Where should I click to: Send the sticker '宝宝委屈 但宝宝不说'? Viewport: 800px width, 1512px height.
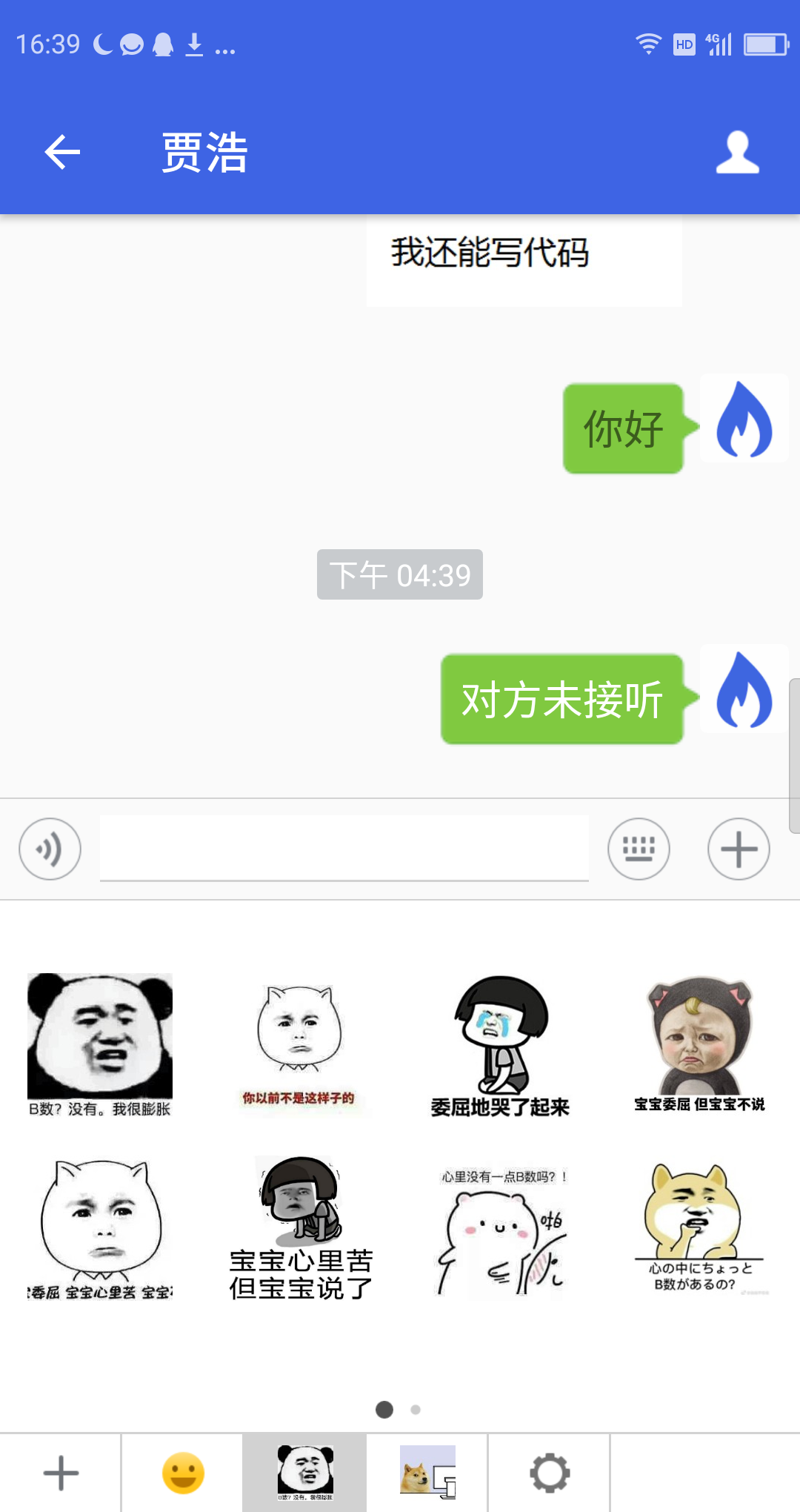point(699,1044)
